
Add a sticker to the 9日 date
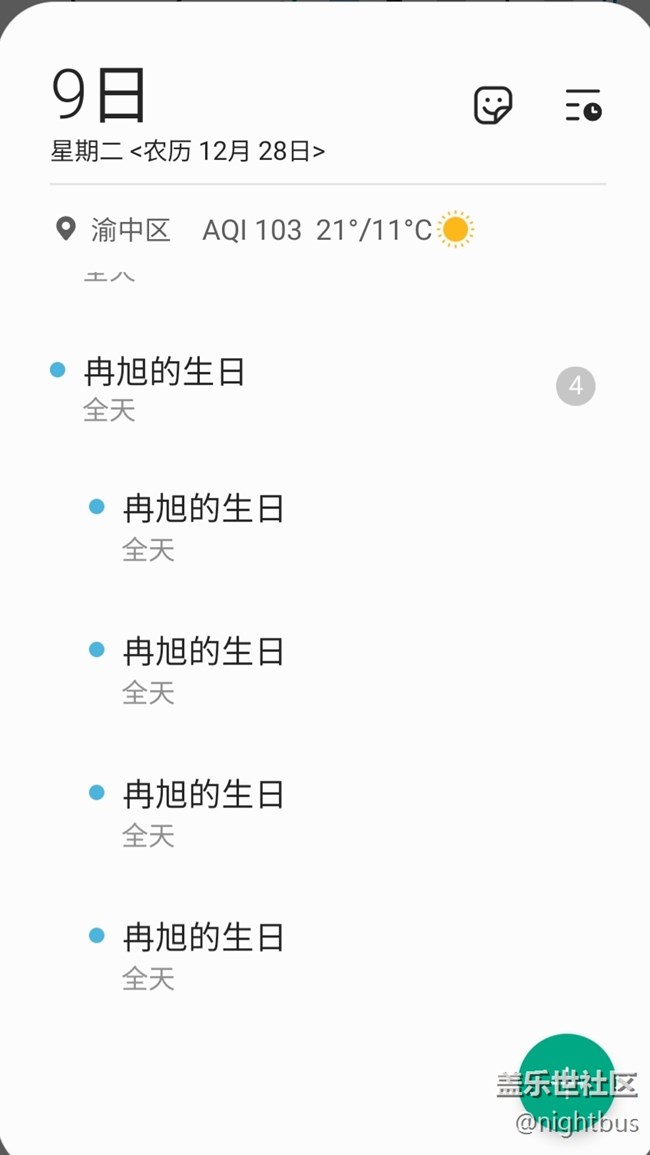[x=492, y=105]
